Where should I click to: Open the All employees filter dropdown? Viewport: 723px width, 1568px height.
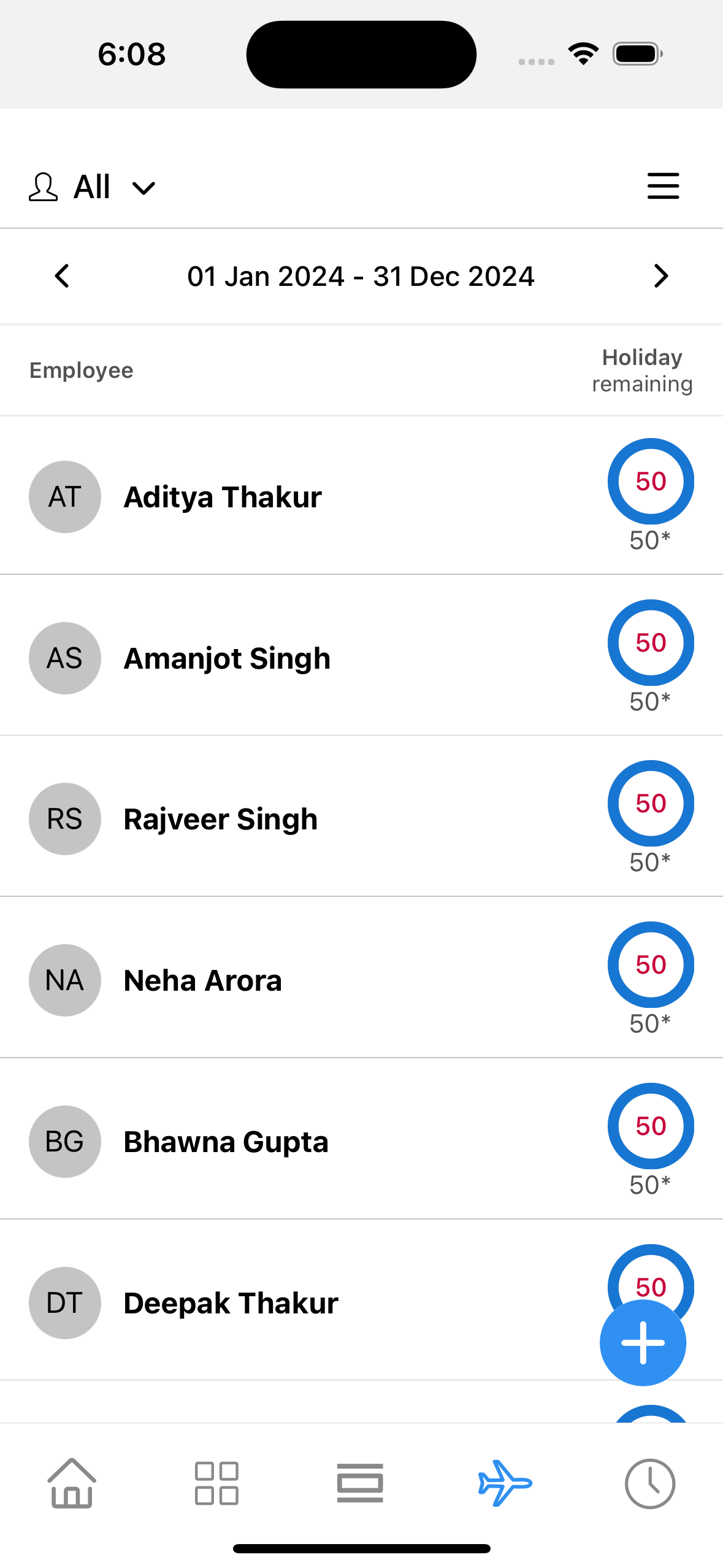pos(92,187)
